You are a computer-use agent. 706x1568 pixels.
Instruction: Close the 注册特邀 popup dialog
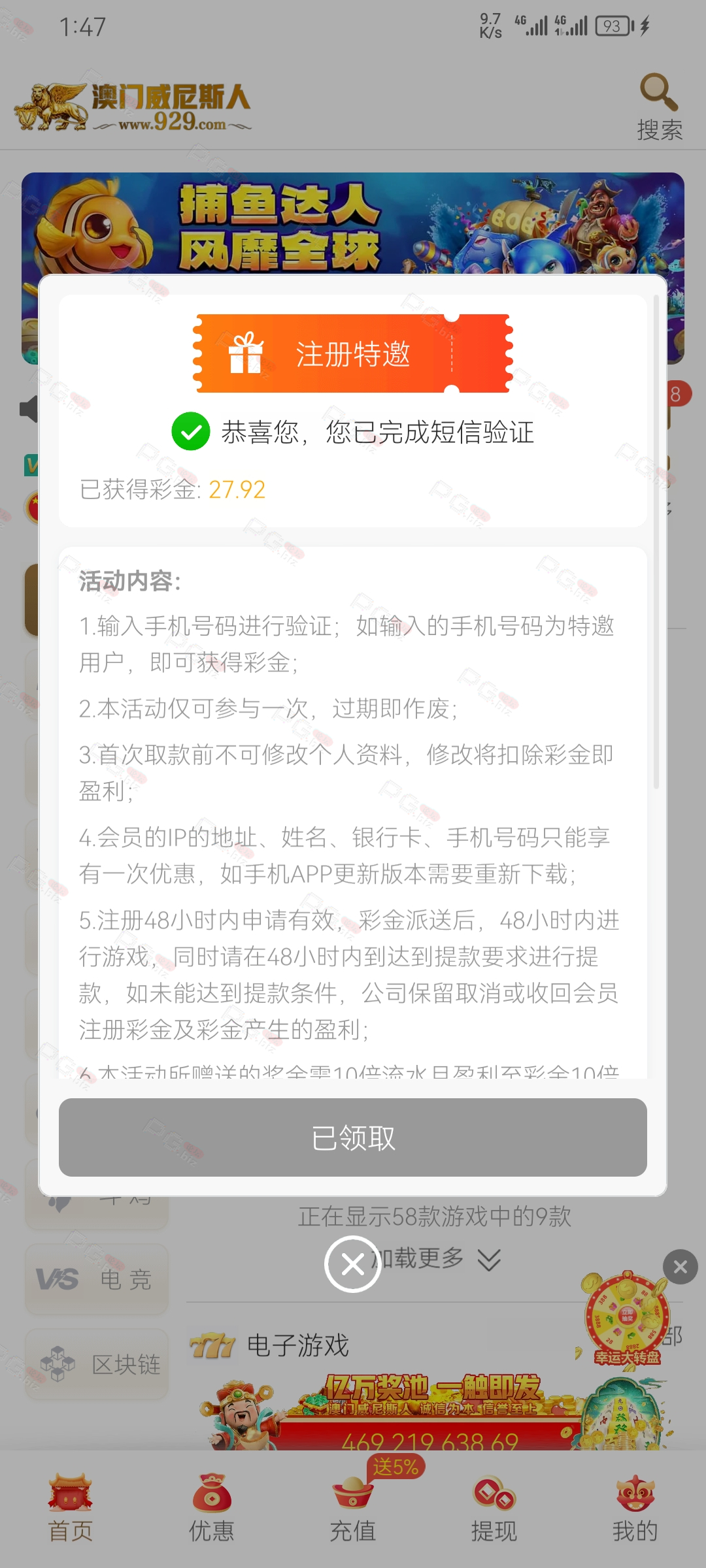coord(353,1264)
